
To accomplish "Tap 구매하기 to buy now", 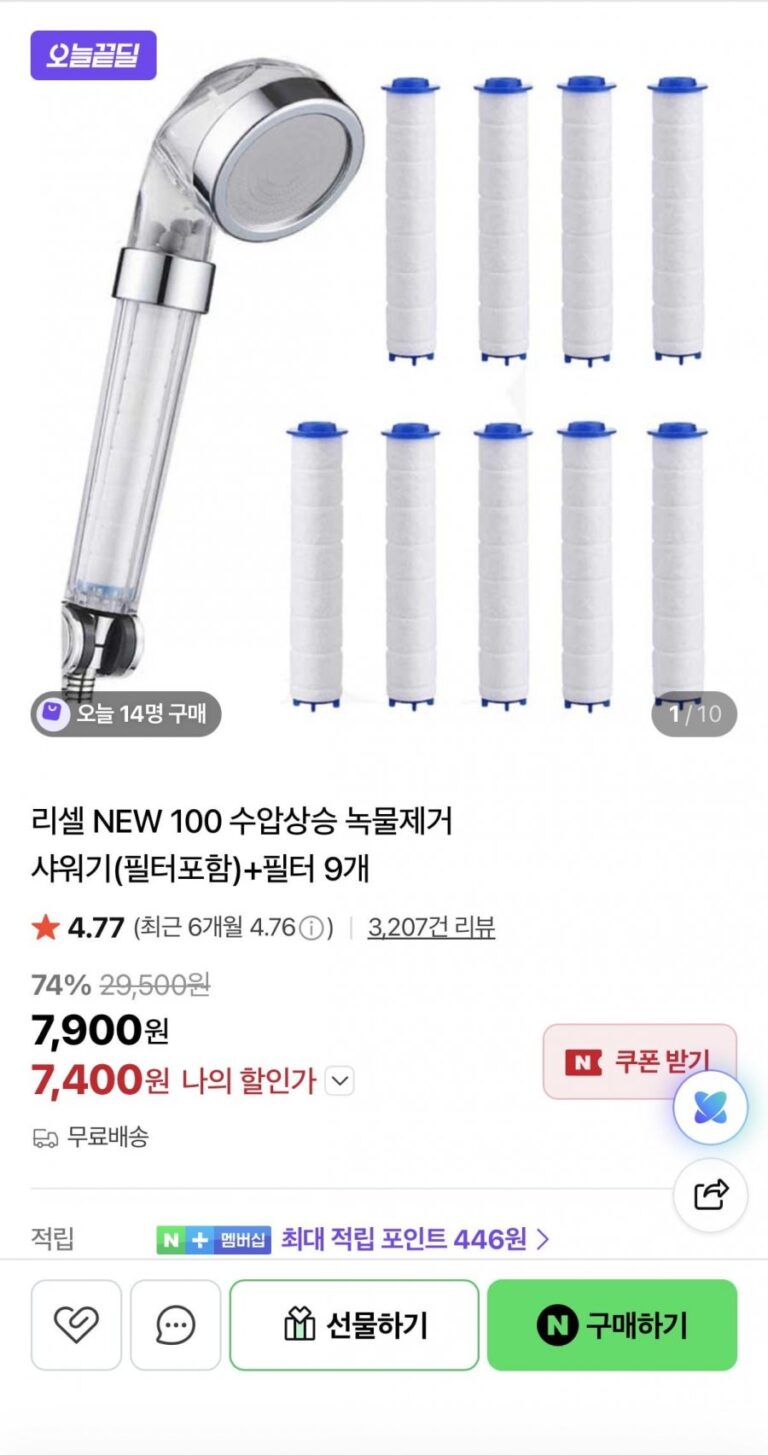I will 612,1325.
